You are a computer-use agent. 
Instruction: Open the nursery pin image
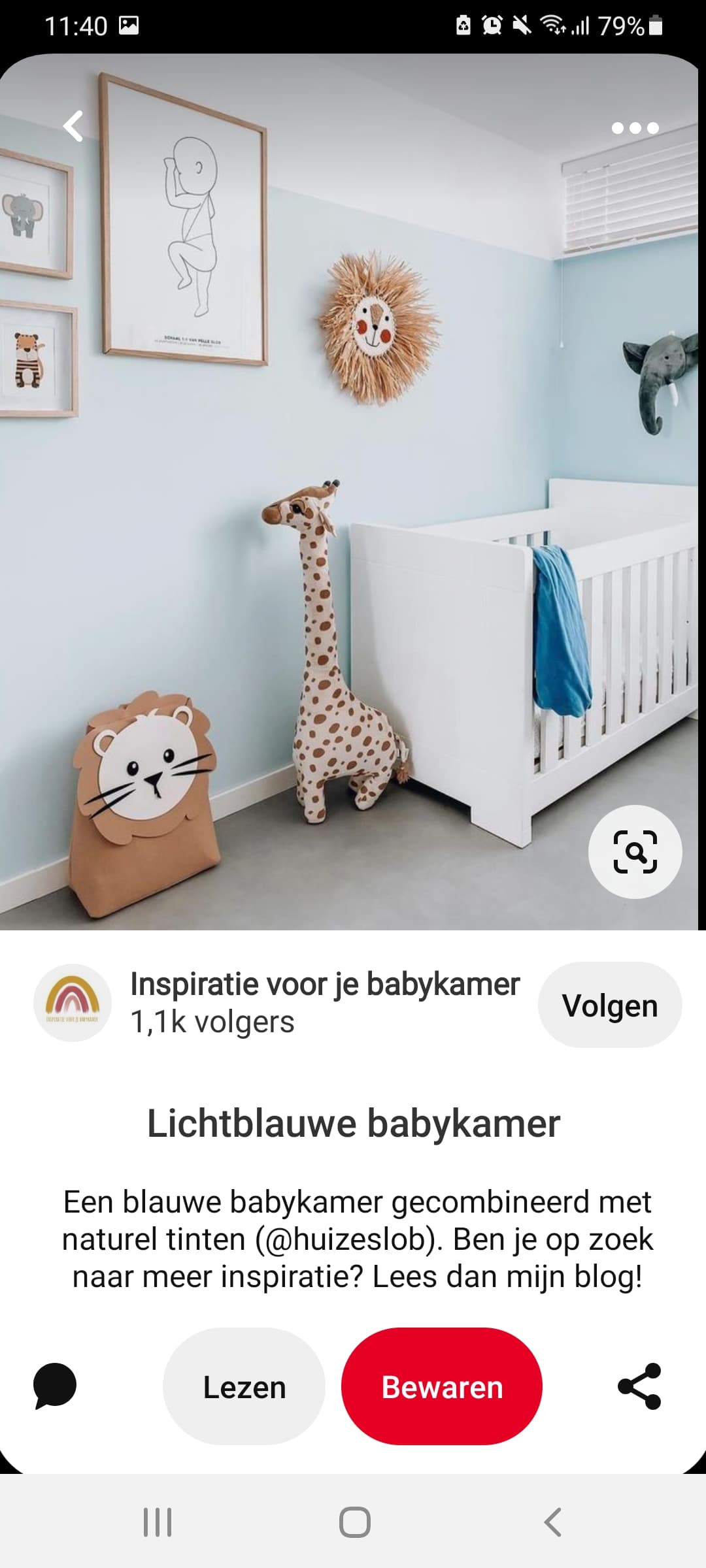tap(349, 491)
